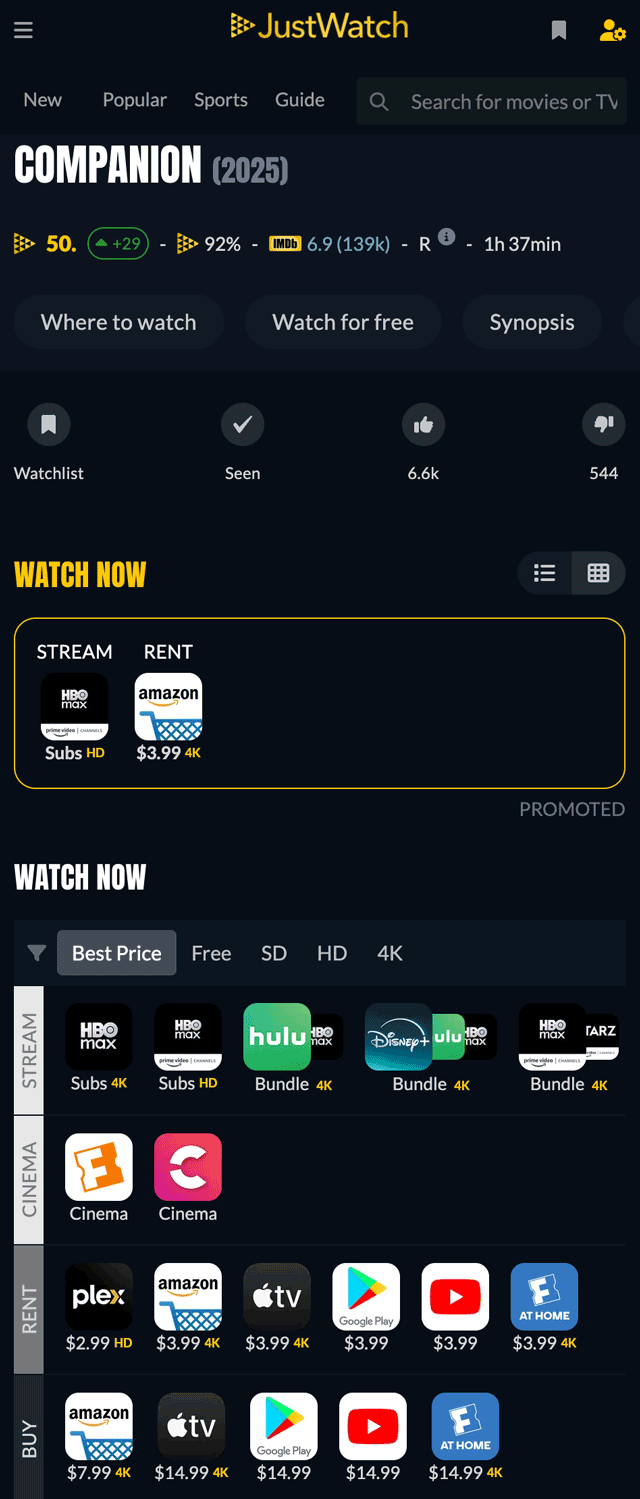
Task: Tap the search for movies field
Action: tap(500, 102)
